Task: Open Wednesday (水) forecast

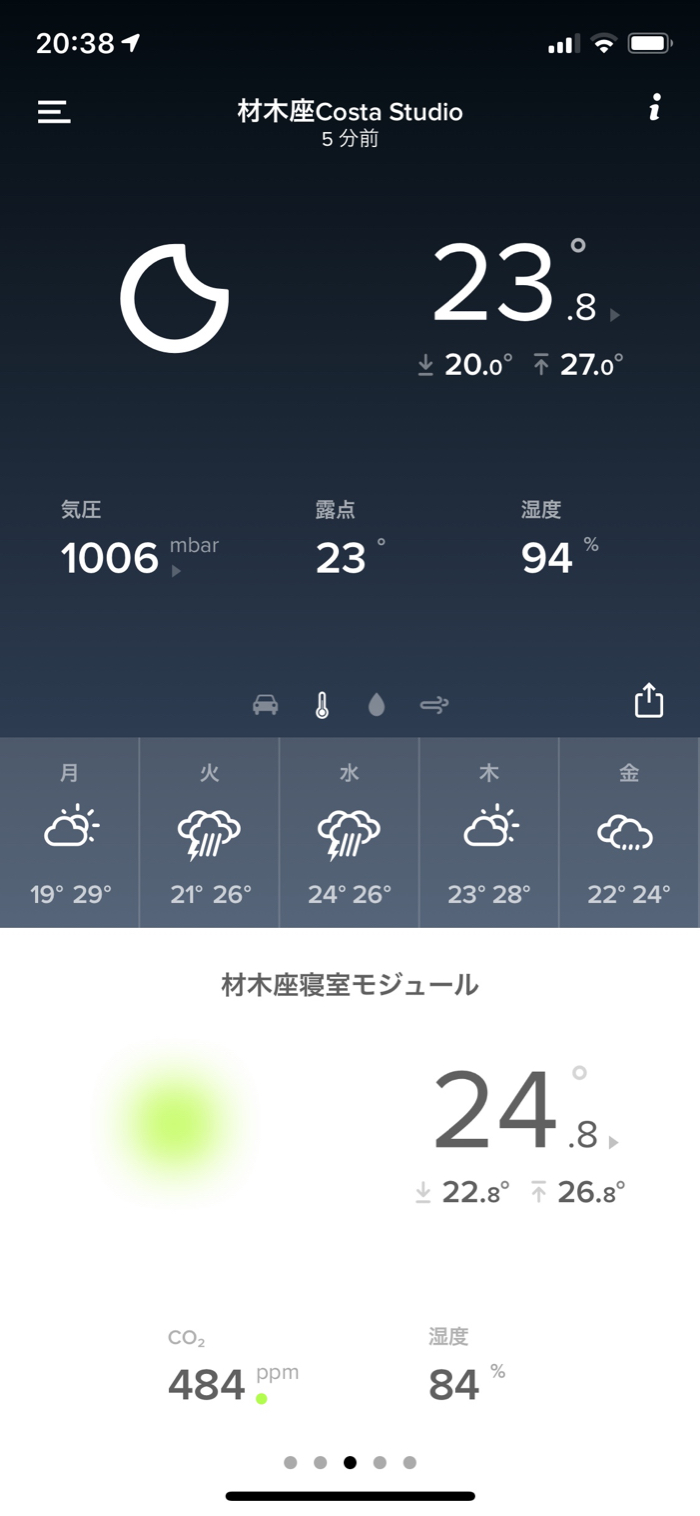Action: 349,832
